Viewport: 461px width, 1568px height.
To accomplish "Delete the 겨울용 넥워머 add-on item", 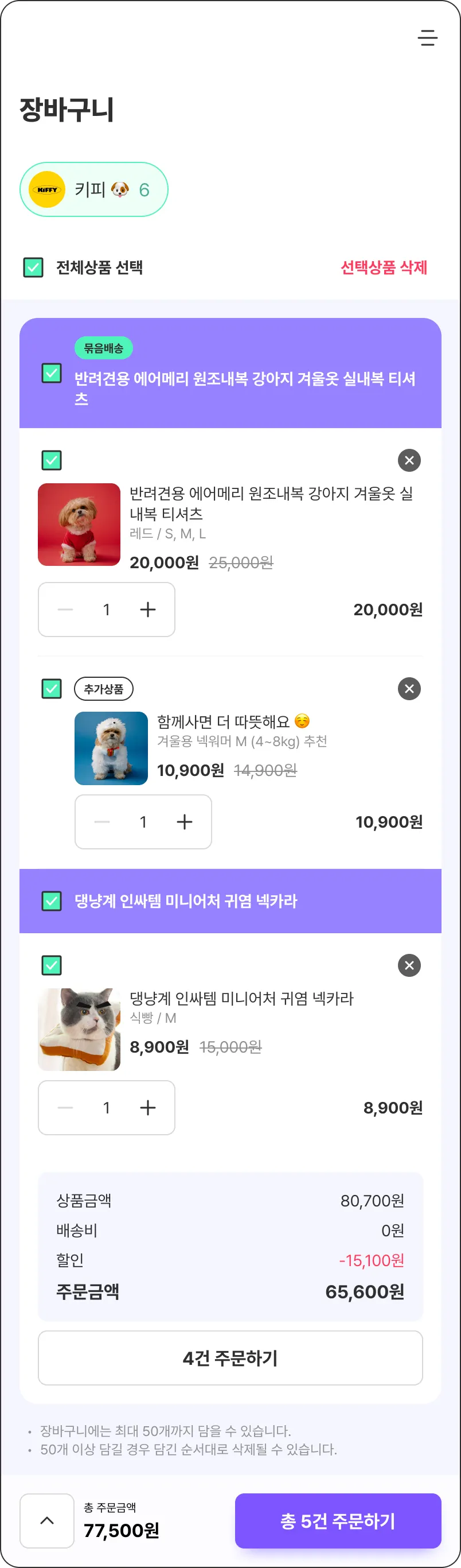I will (x=409, y=688).
